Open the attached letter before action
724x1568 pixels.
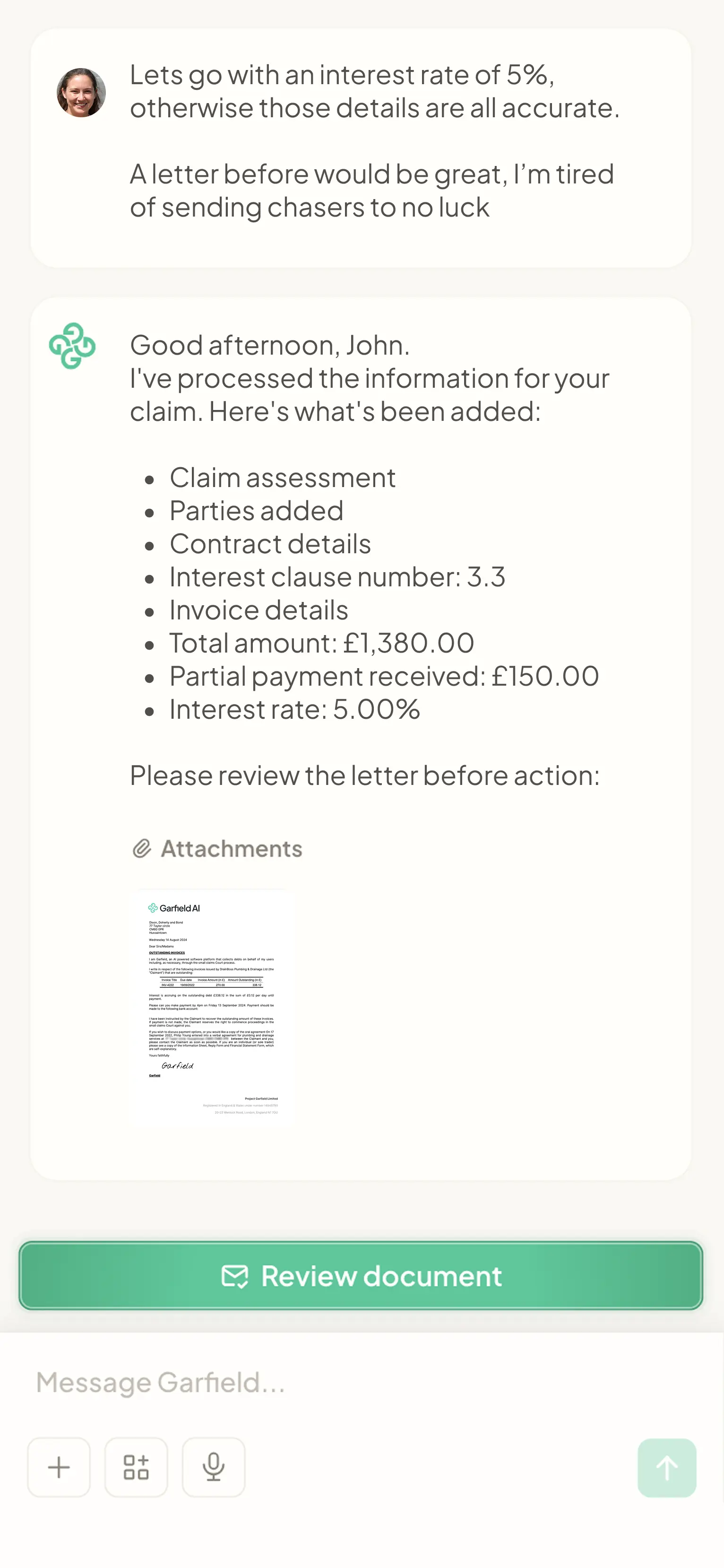213,1007
